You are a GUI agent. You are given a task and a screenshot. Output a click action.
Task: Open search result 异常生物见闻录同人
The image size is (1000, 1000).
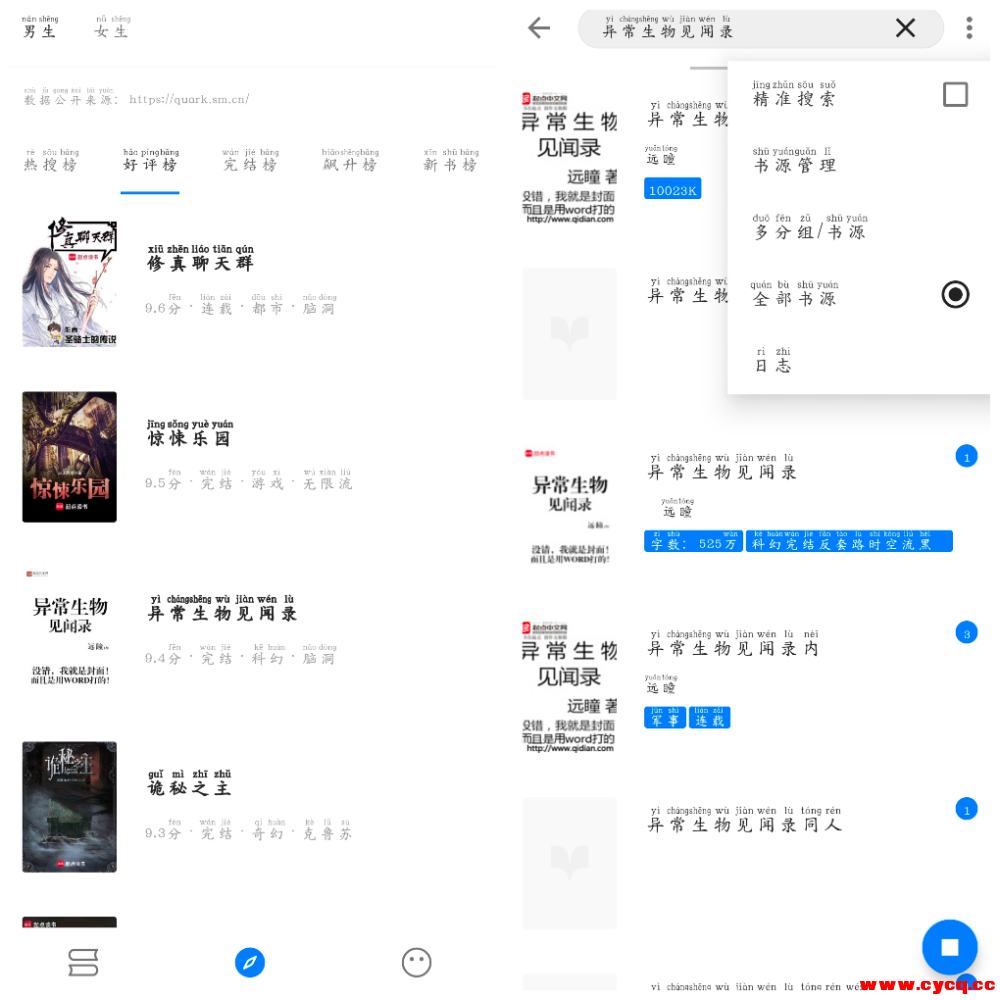tap(745, 824)
